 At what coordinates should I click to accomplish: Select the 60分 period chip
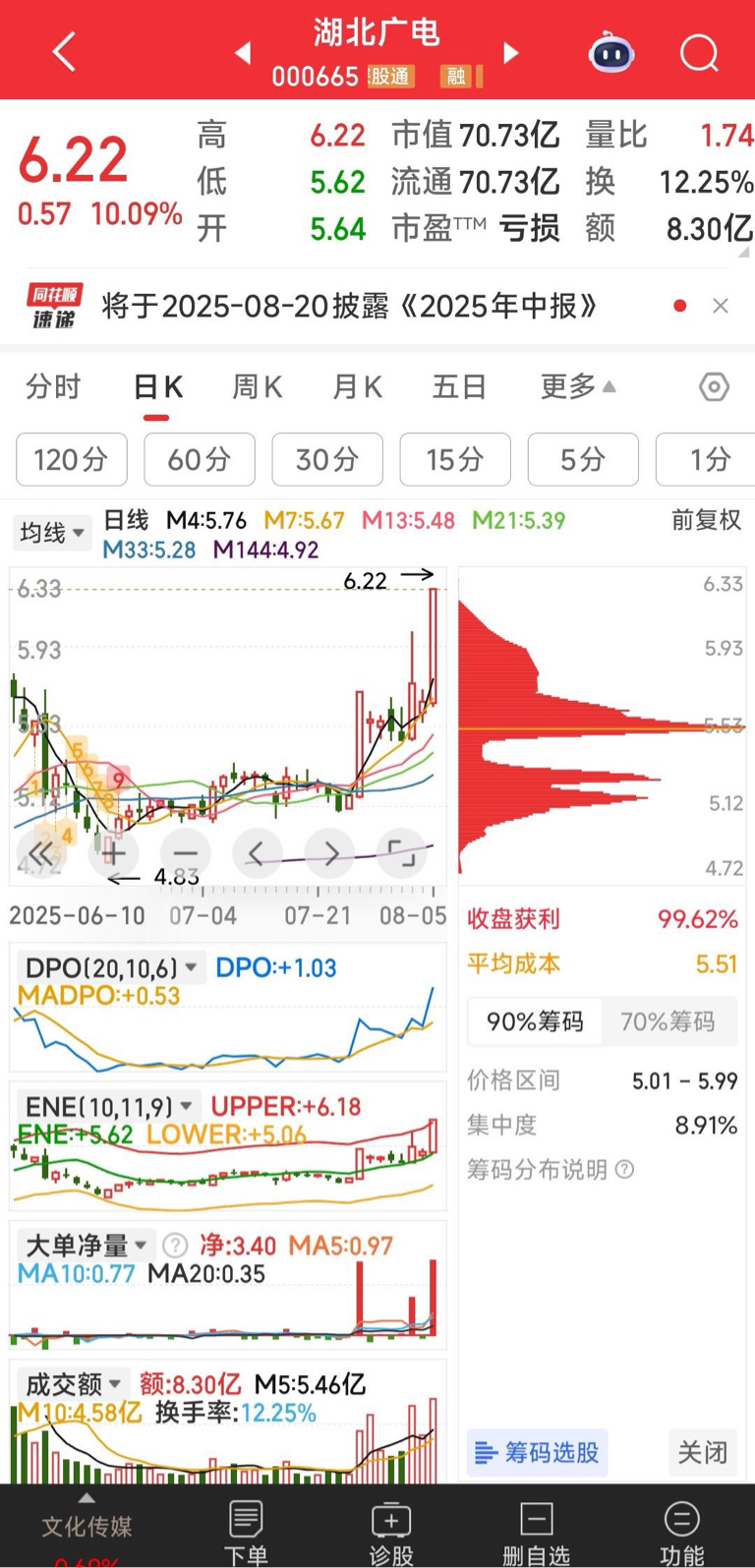pyautogui.click(x=200, y=459)
